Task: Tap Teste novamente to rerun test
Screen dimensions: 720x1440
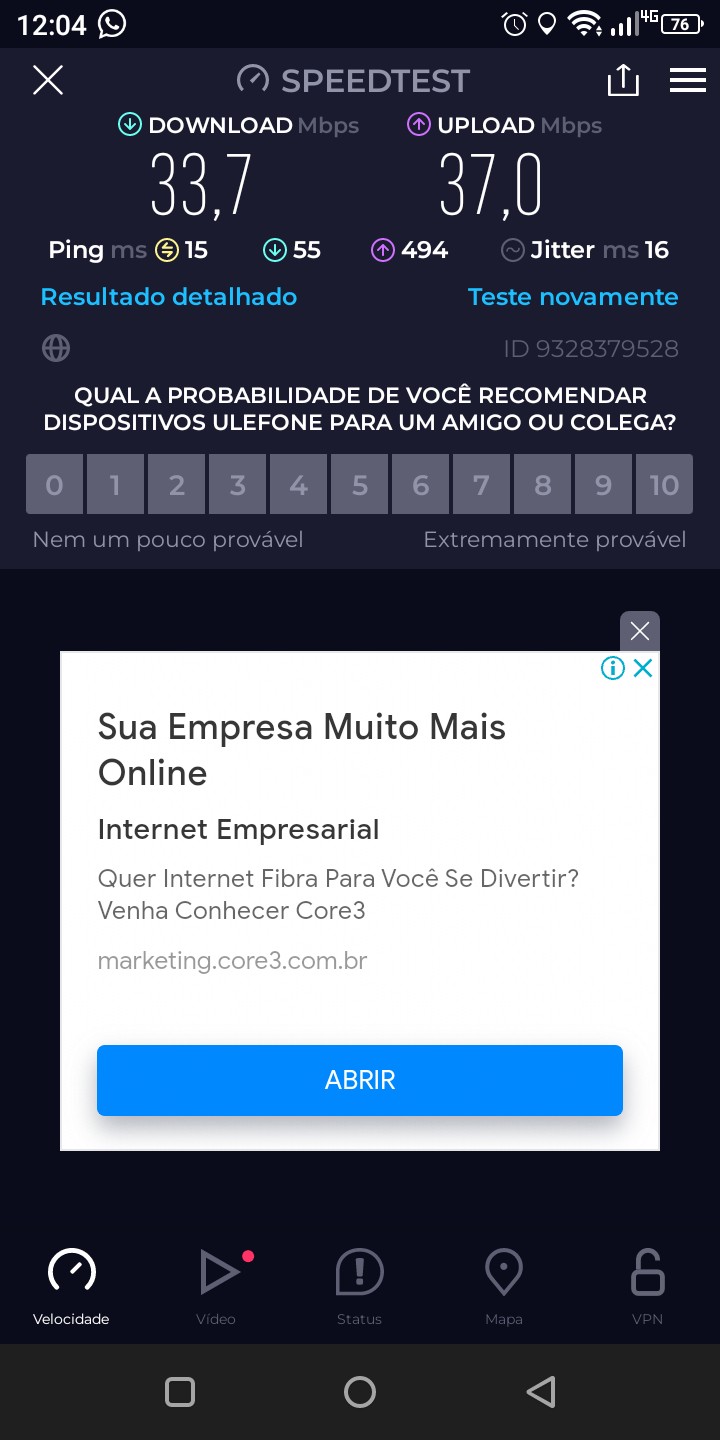Action: pyautogui.click(x=573, y=297)
